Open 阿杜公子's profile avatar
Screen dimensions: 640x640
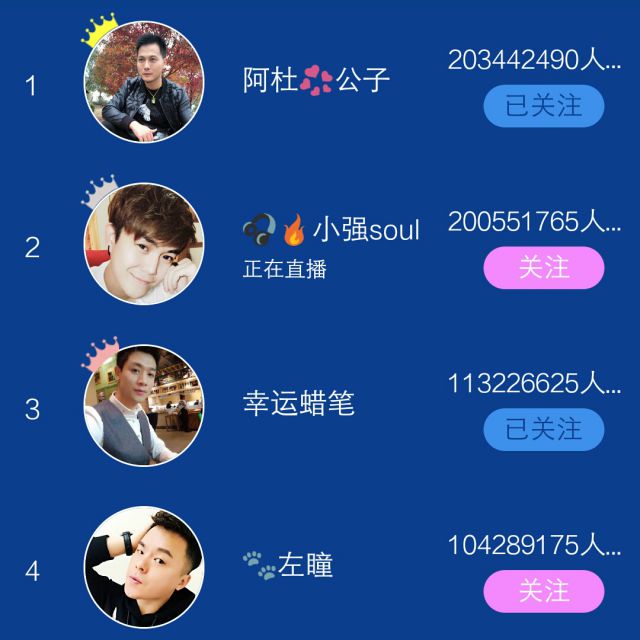click(x=144, y=83)
